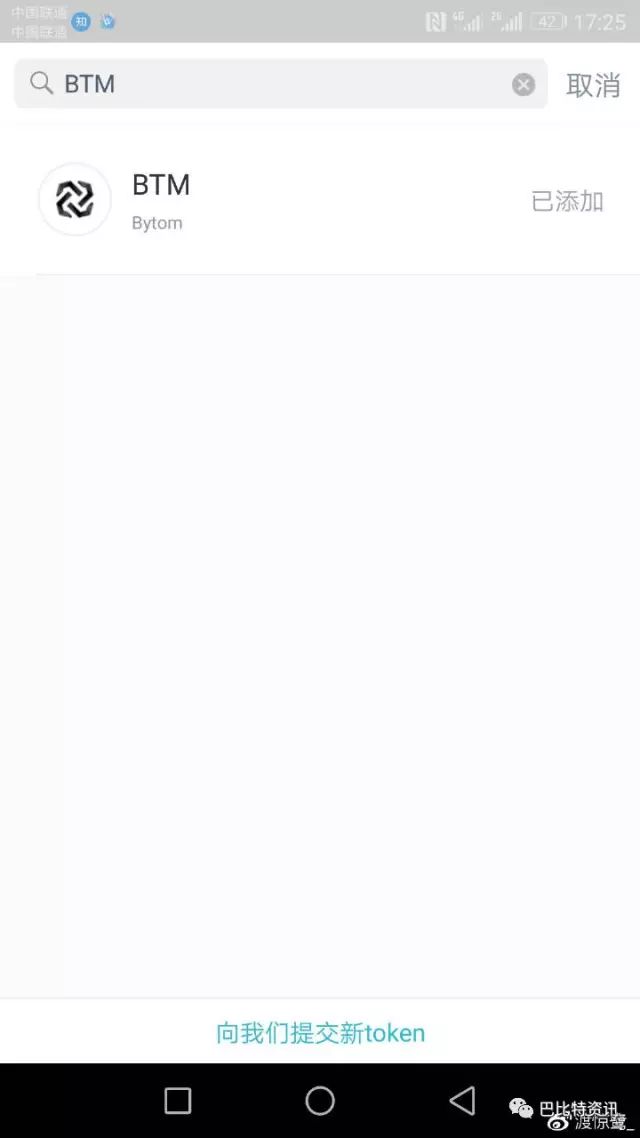
Task: Cancel the search with 取消
Action: click(x=593, y=85)
